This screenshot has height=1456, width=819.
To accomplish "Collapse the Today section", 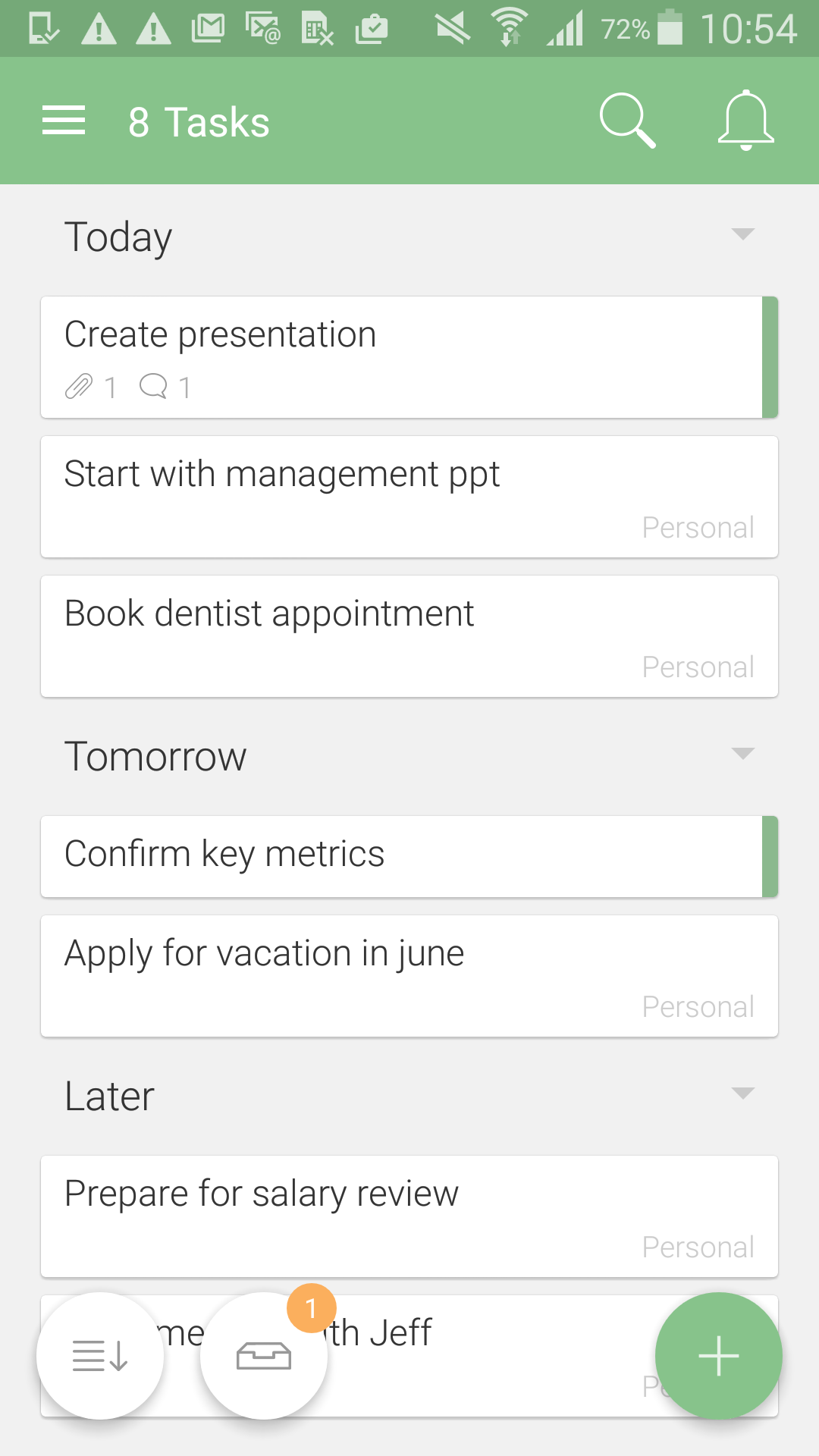I will tap(742, 234).
